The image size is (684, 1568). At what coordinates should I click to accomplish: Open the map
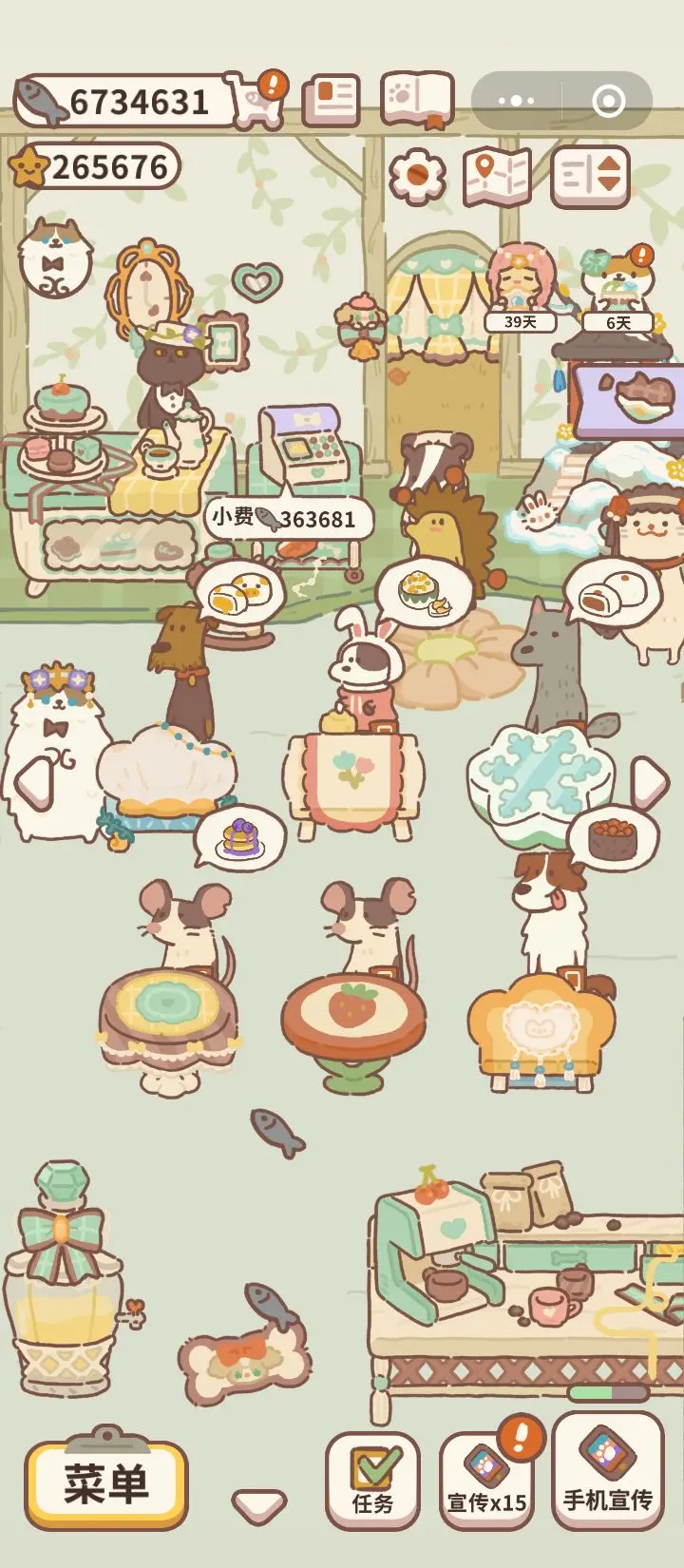tap(497, 177)
